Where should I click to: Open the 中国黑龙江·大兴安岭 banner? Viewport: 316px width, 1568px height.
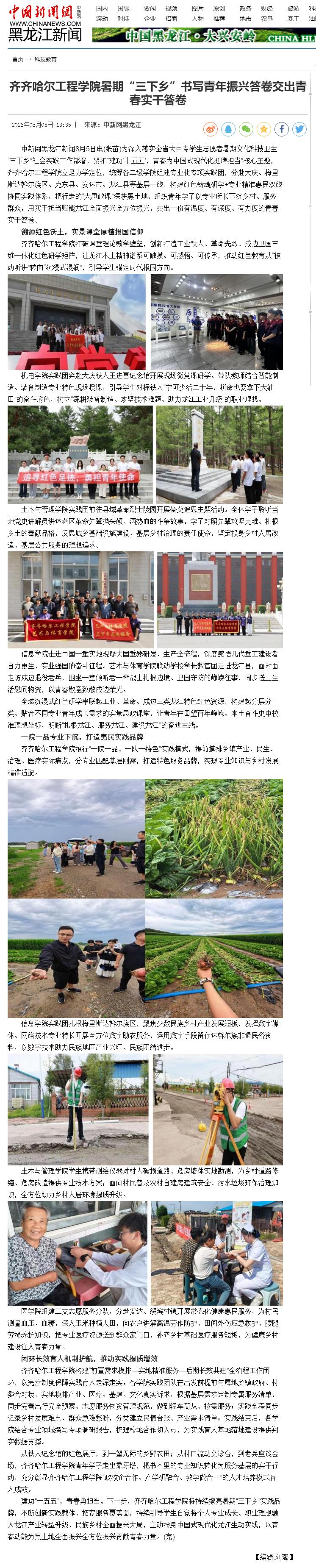tap(204, 35)
